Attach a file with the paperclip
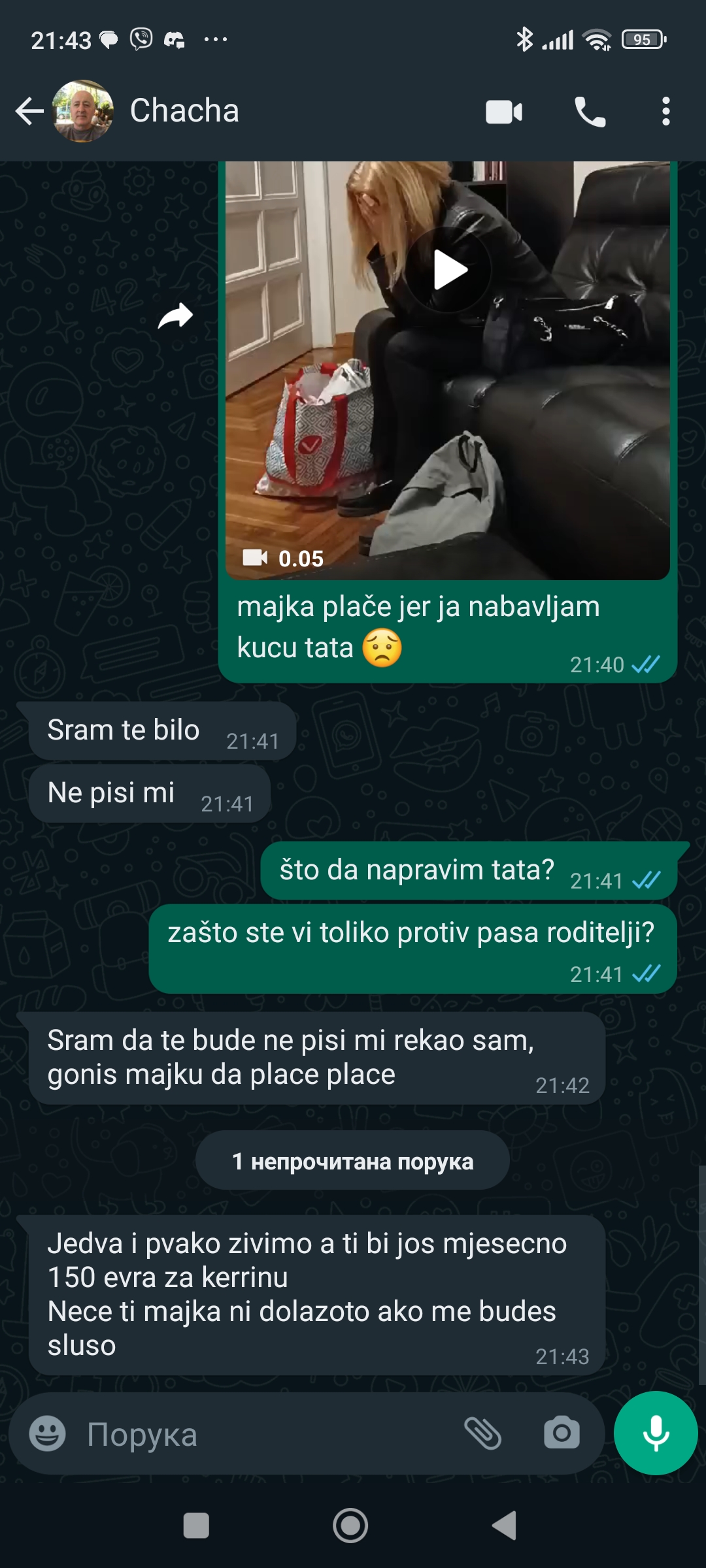The width and height of the screenshot is (706, 1568). tap(482, 1434)
